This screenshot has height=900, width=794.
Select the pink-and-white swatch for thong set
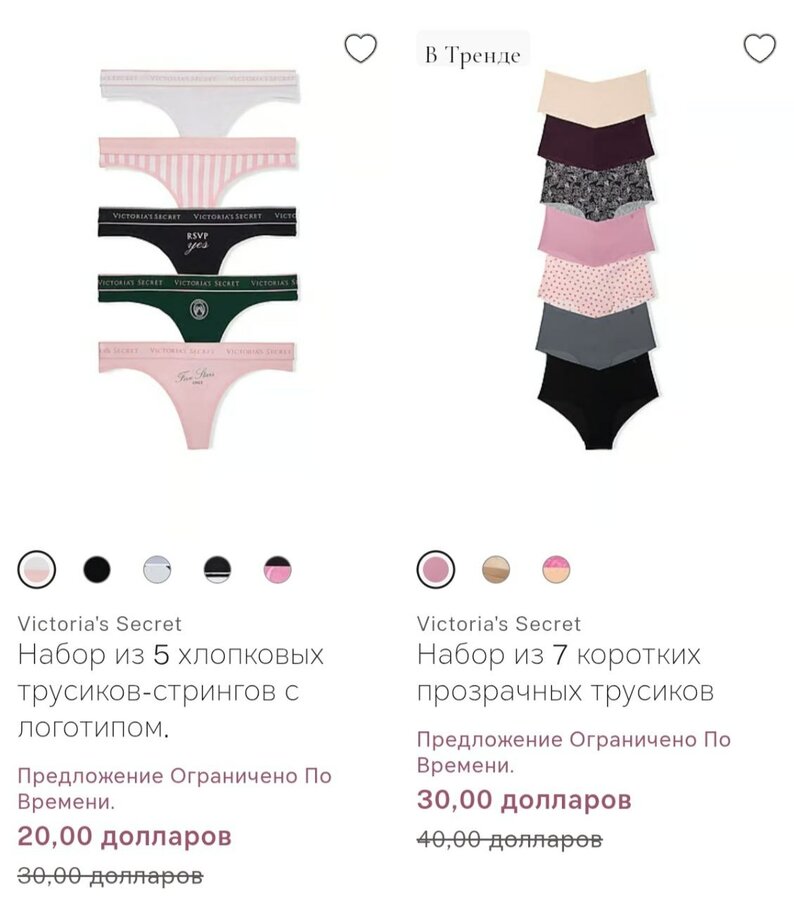pyautogui.click(x=37, y=570)
